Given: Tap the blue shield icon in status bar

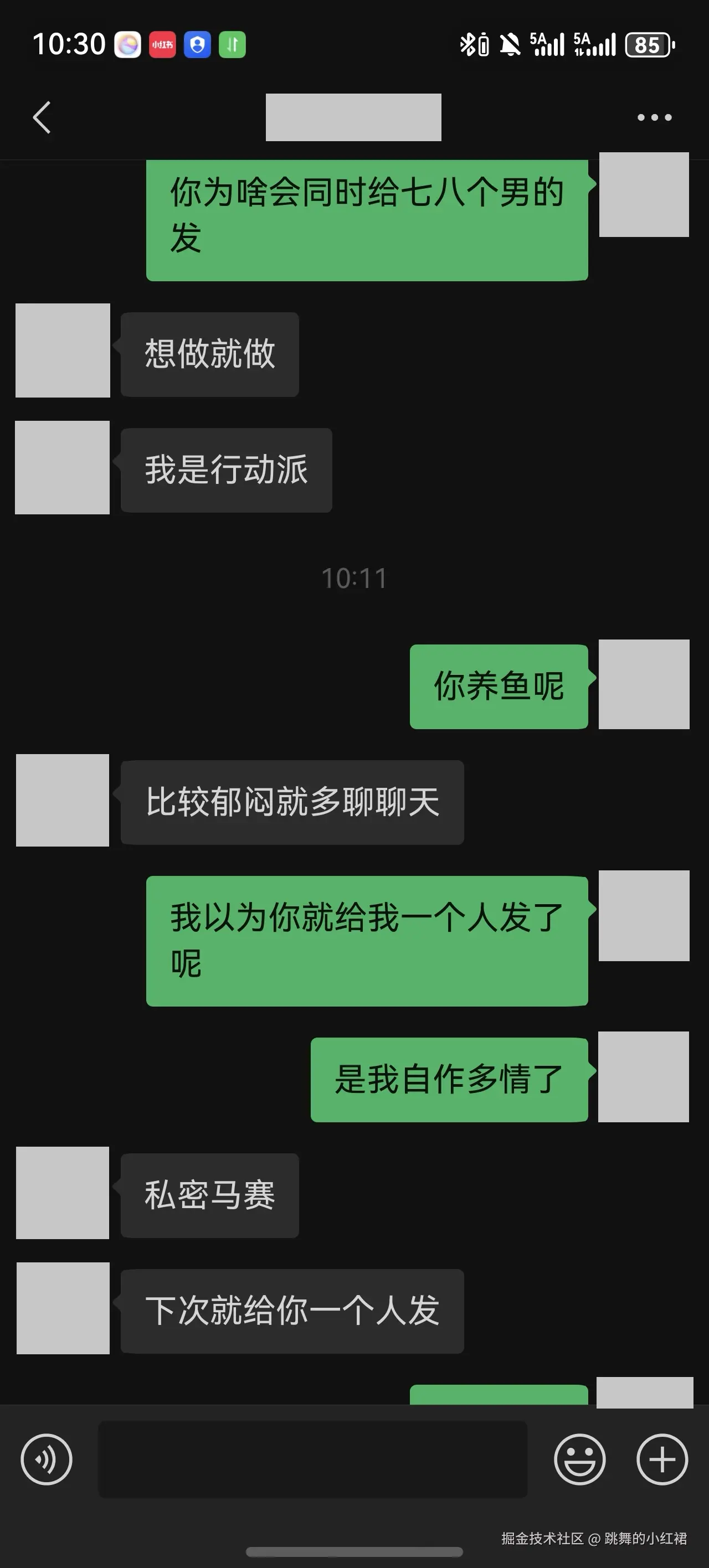Looking at the screenshot, I should [196, 43].
